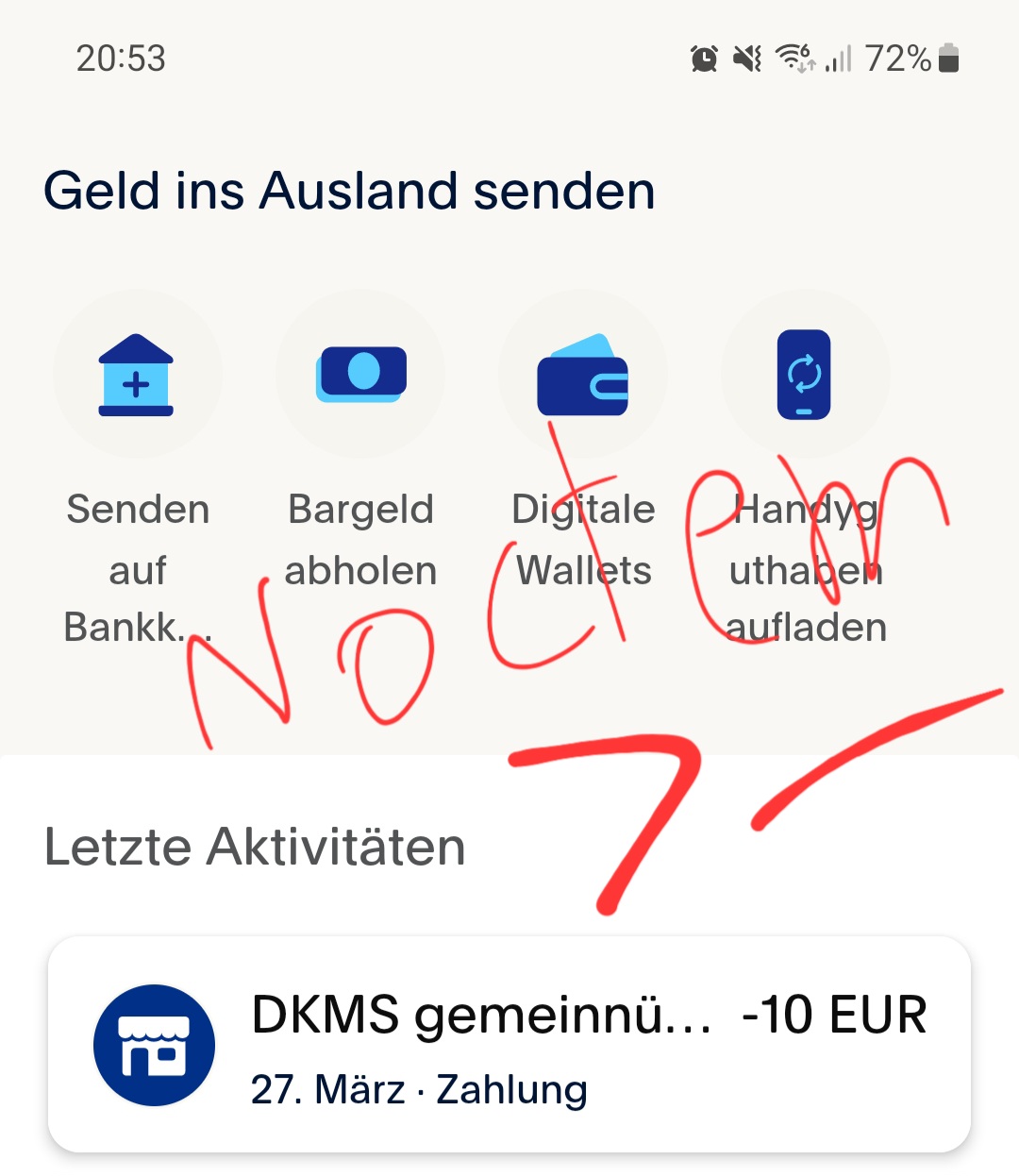
Task: Choose Handyguthaben aufladen option
Action: [x=805, y=375]
